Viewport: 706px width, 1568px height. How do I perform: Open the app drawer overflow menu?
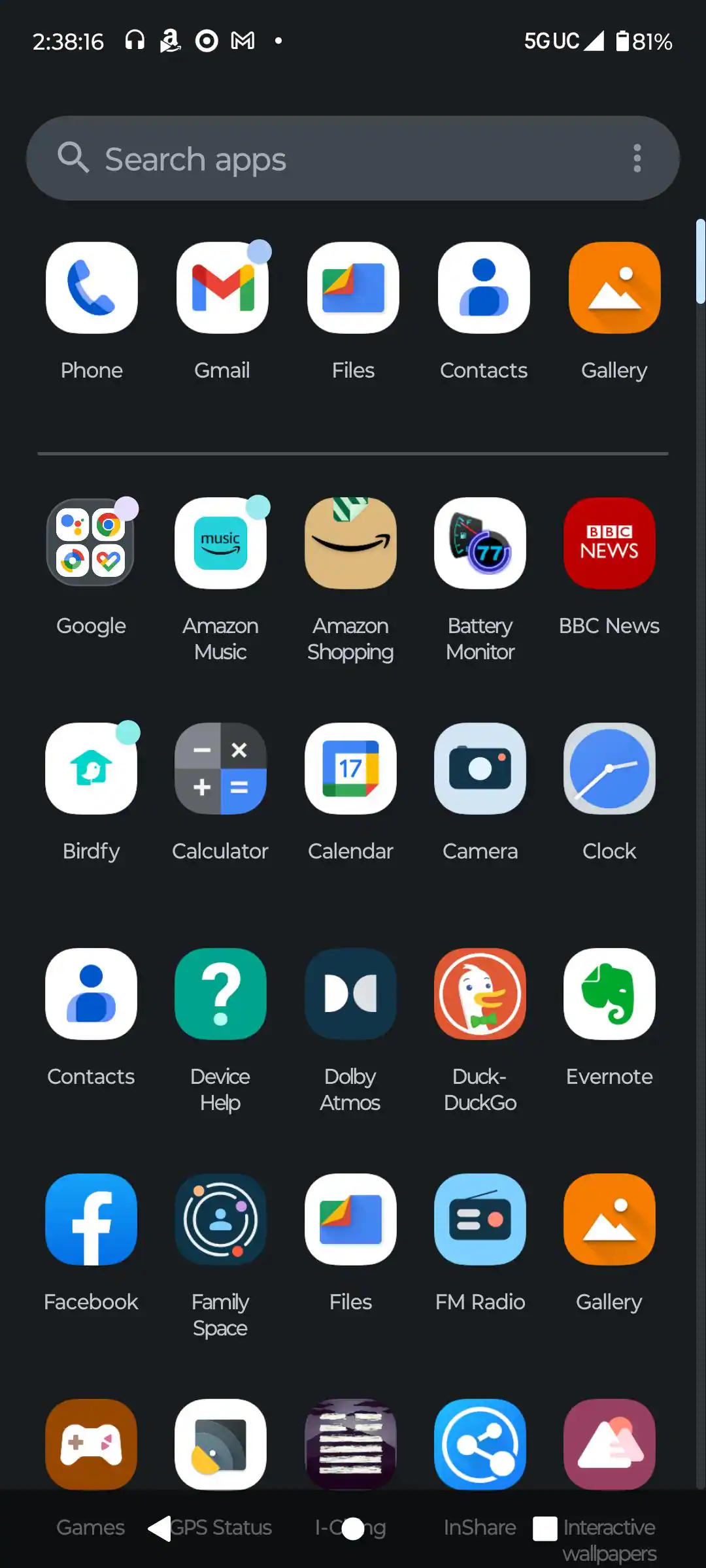(637, 159)
